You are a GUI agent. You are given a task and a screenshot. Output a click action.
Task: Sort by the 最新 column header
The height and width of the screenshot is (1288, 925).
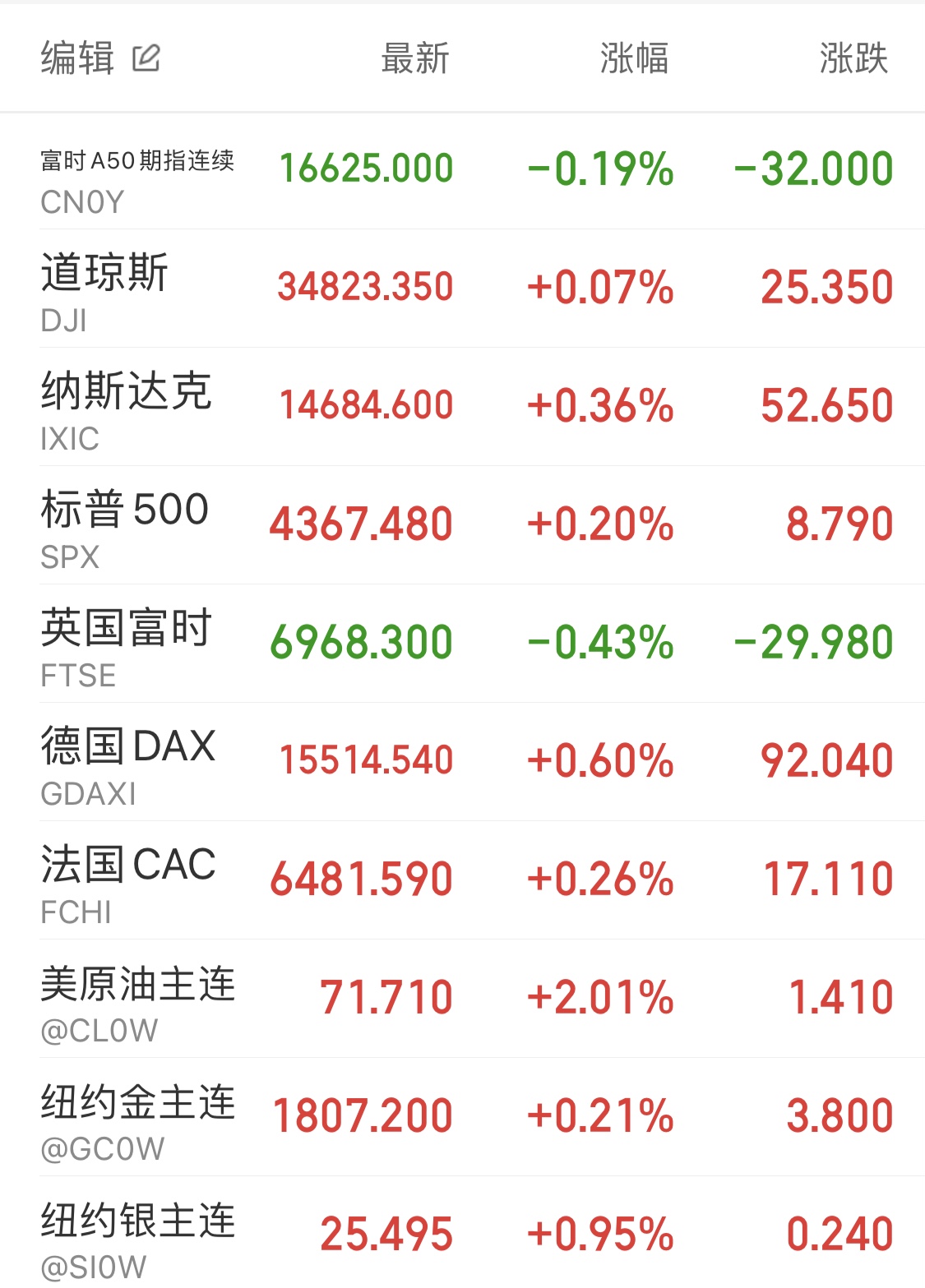click(x=415, y=58)
